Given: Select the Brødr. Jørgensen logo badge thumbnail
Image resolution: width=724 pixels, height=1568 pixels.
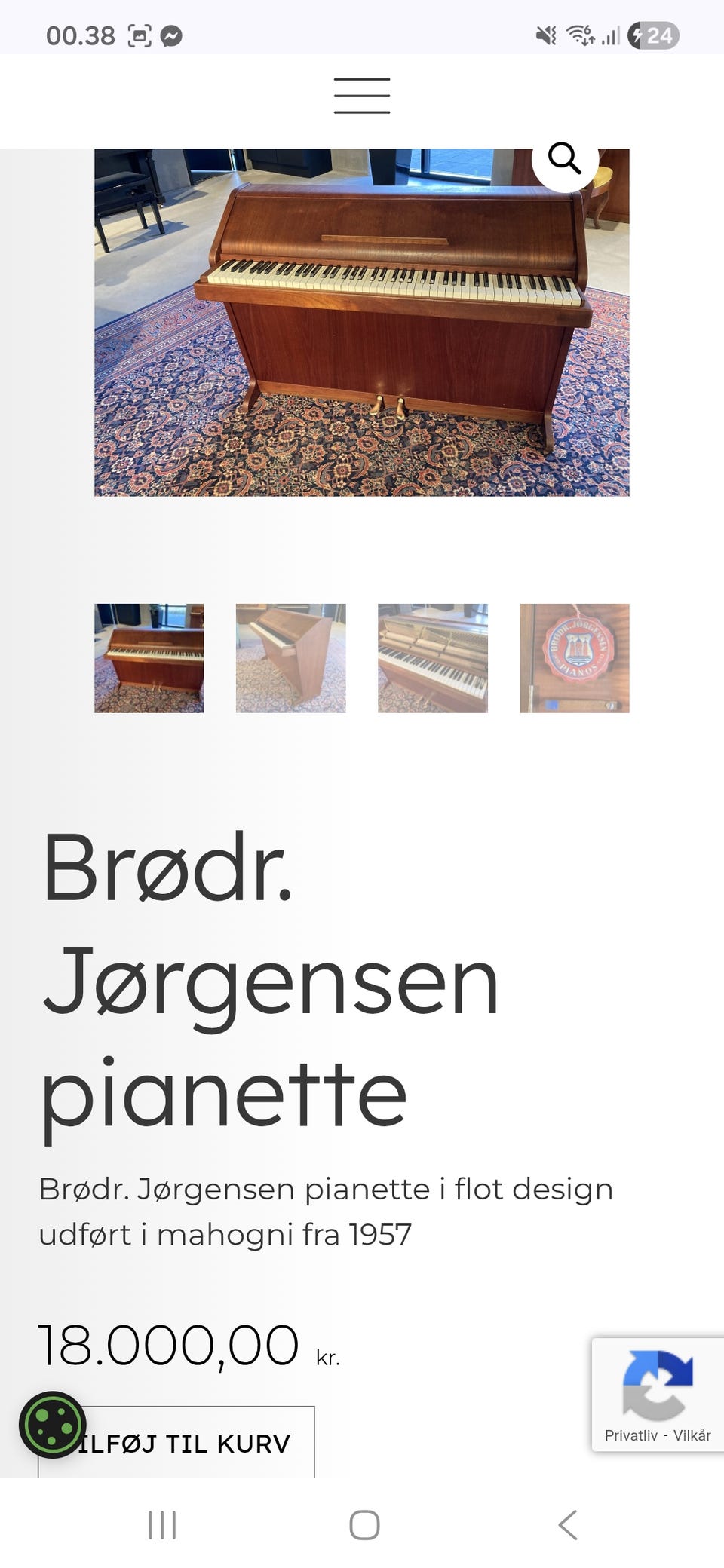Looking at the screenshot, I should tap(573, 658).
